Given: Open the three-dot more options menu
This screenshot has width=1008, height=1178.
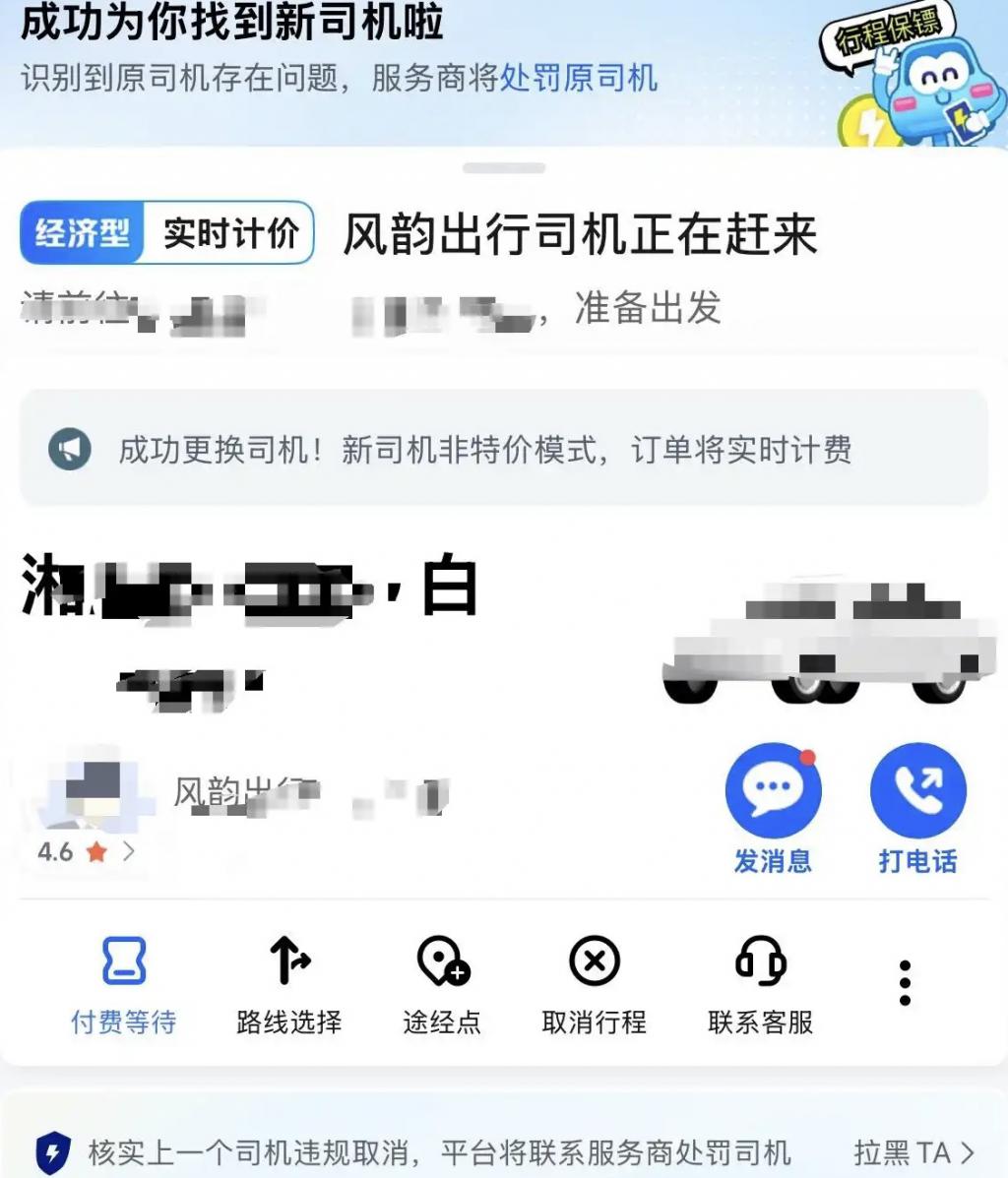Looking at the screenshot, I should pyautogui.click(x=905, y=983).
